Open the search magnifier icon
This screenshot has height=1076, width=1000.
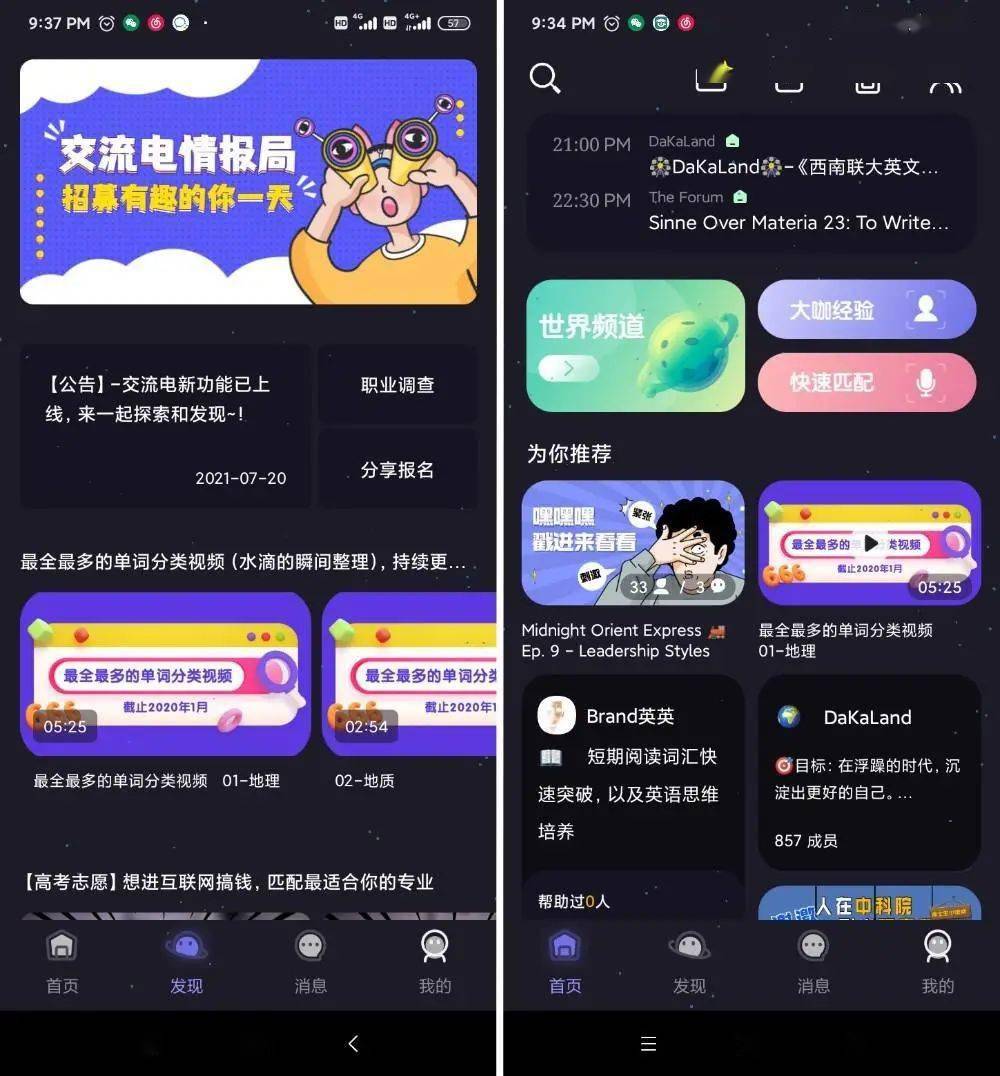[545, 78]
